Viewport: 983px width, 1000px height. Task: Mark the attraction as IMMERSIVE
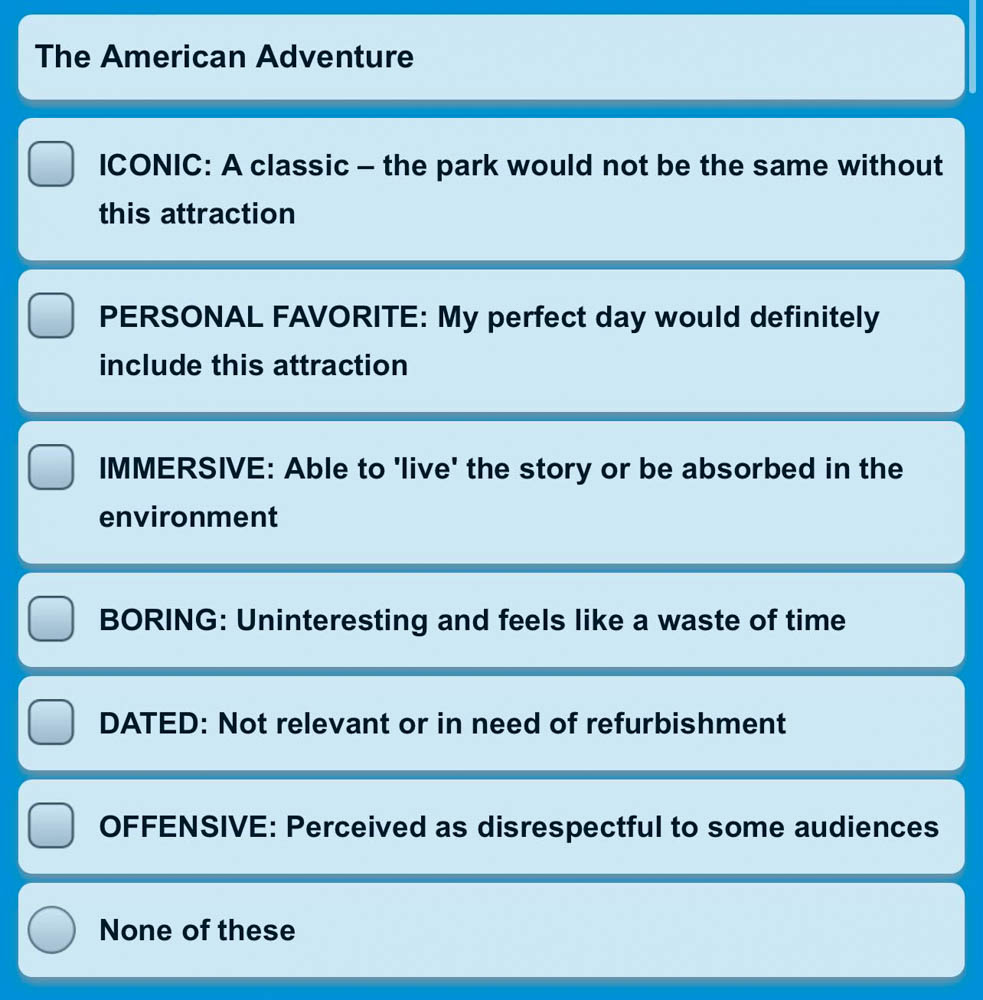pyautogui.click(x=51, y=468)
